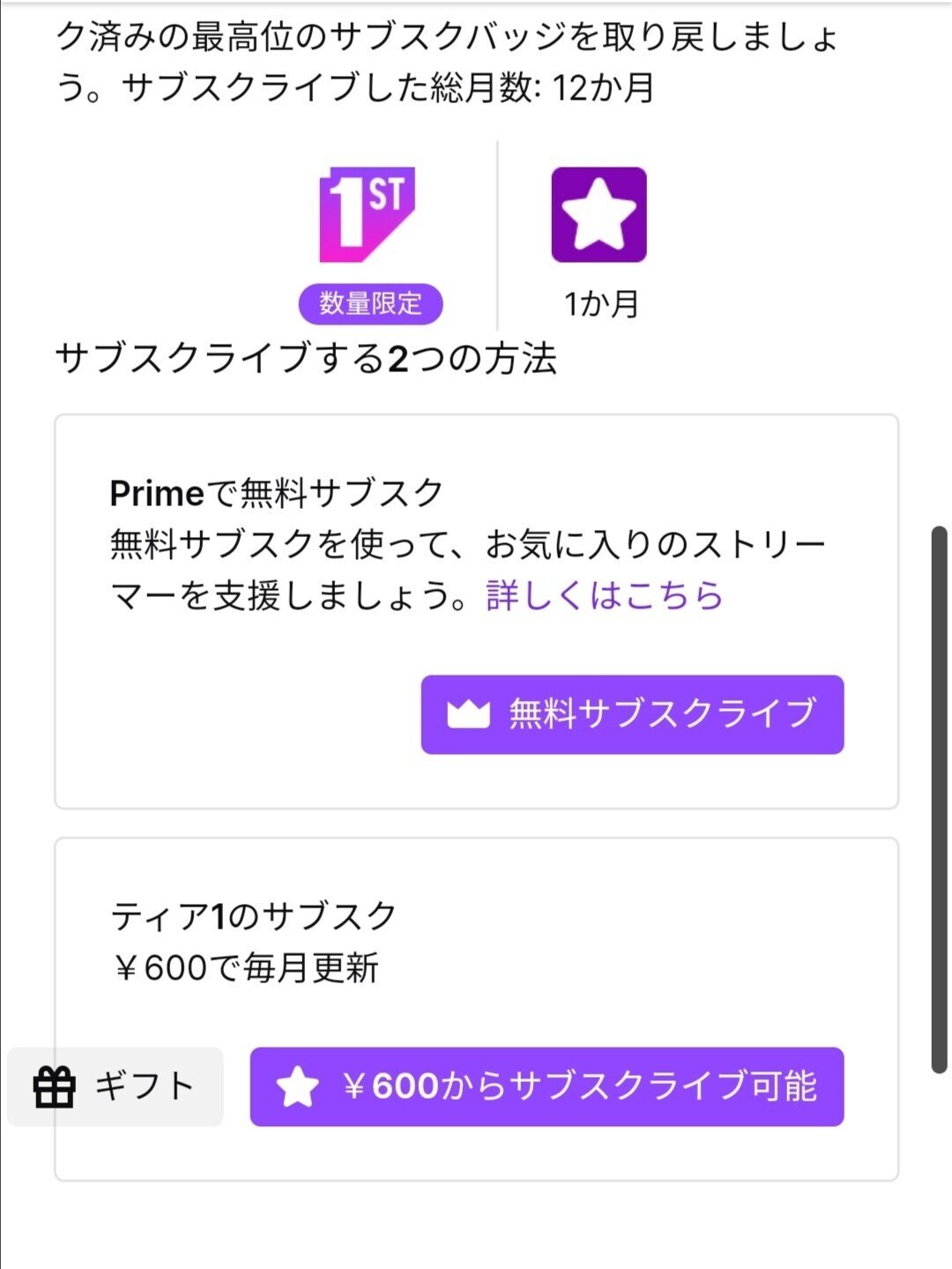Tap the 無料サブスクライブ Prime button

pyautogui.click(x=632, y=714)
